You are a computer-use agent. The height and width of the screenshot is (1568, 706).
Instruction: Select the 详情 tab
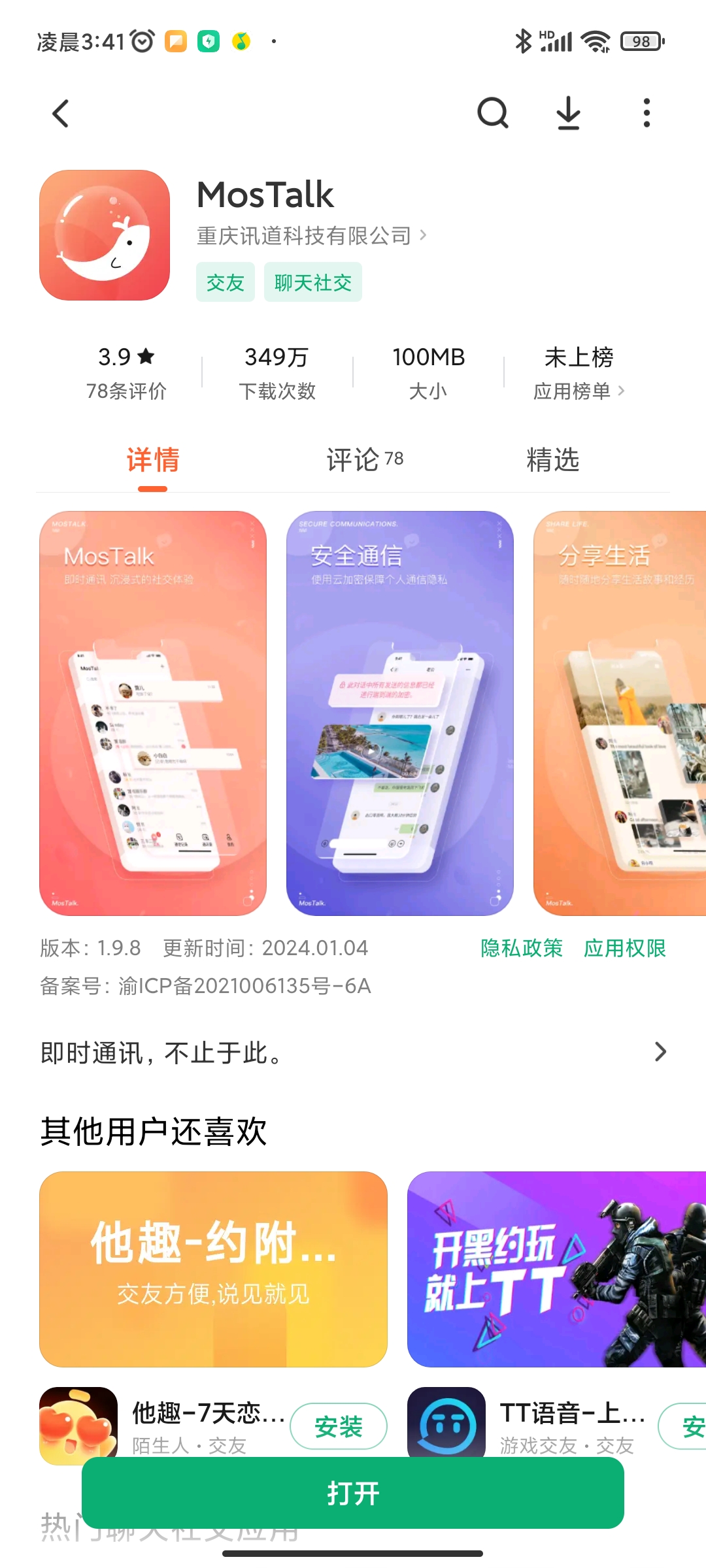click(153, 459)
